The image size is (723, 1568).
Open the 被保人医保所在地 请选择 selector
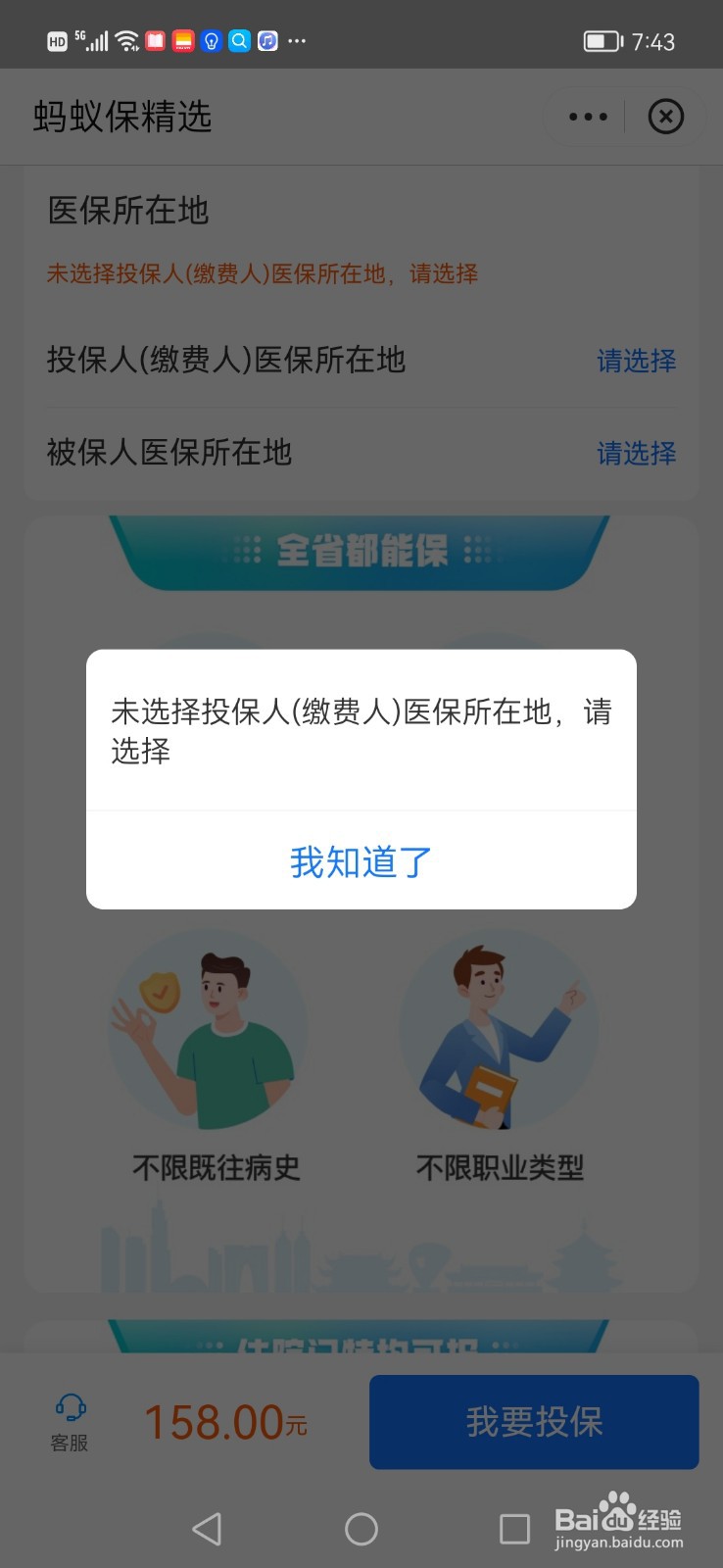click(x=636, y=453)
